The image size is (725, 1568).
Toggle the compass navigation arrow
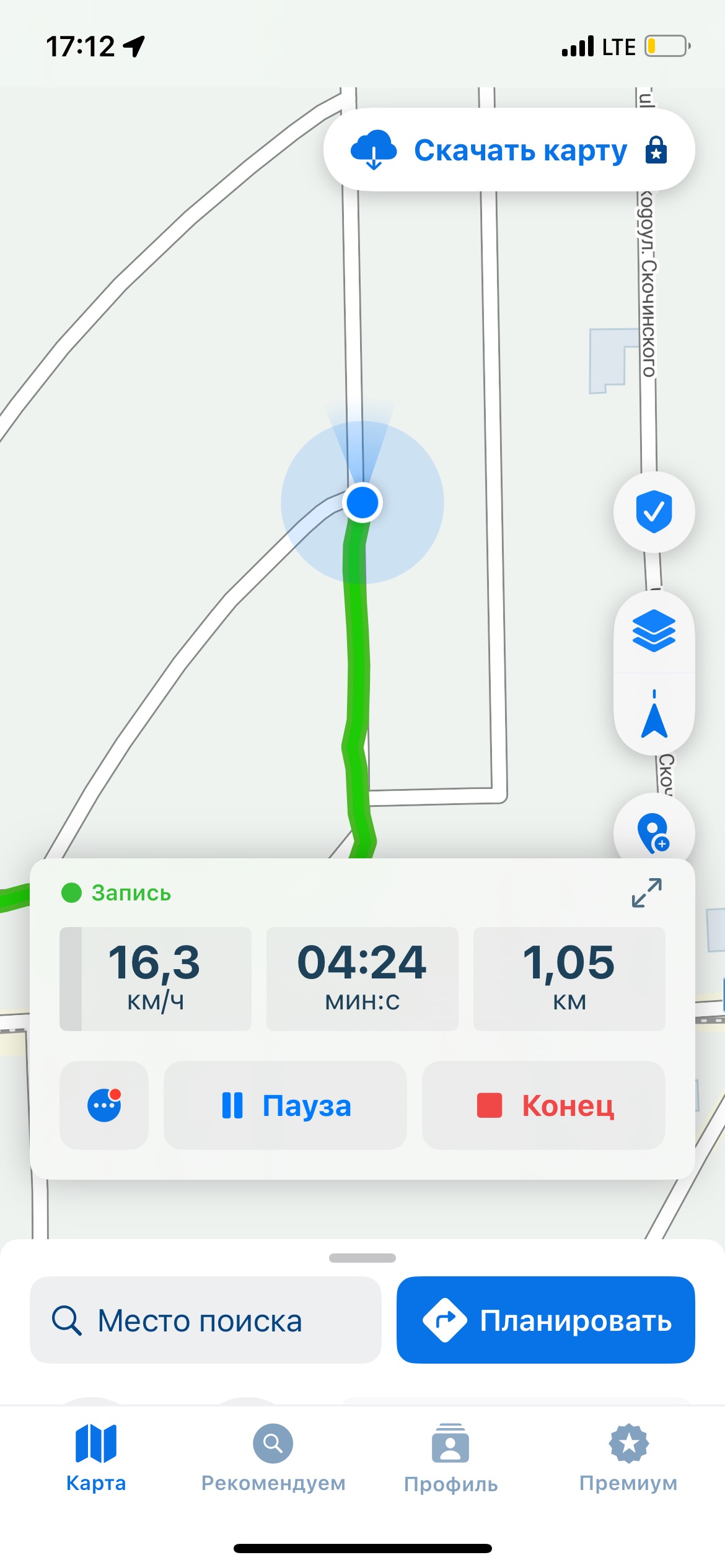654,715
